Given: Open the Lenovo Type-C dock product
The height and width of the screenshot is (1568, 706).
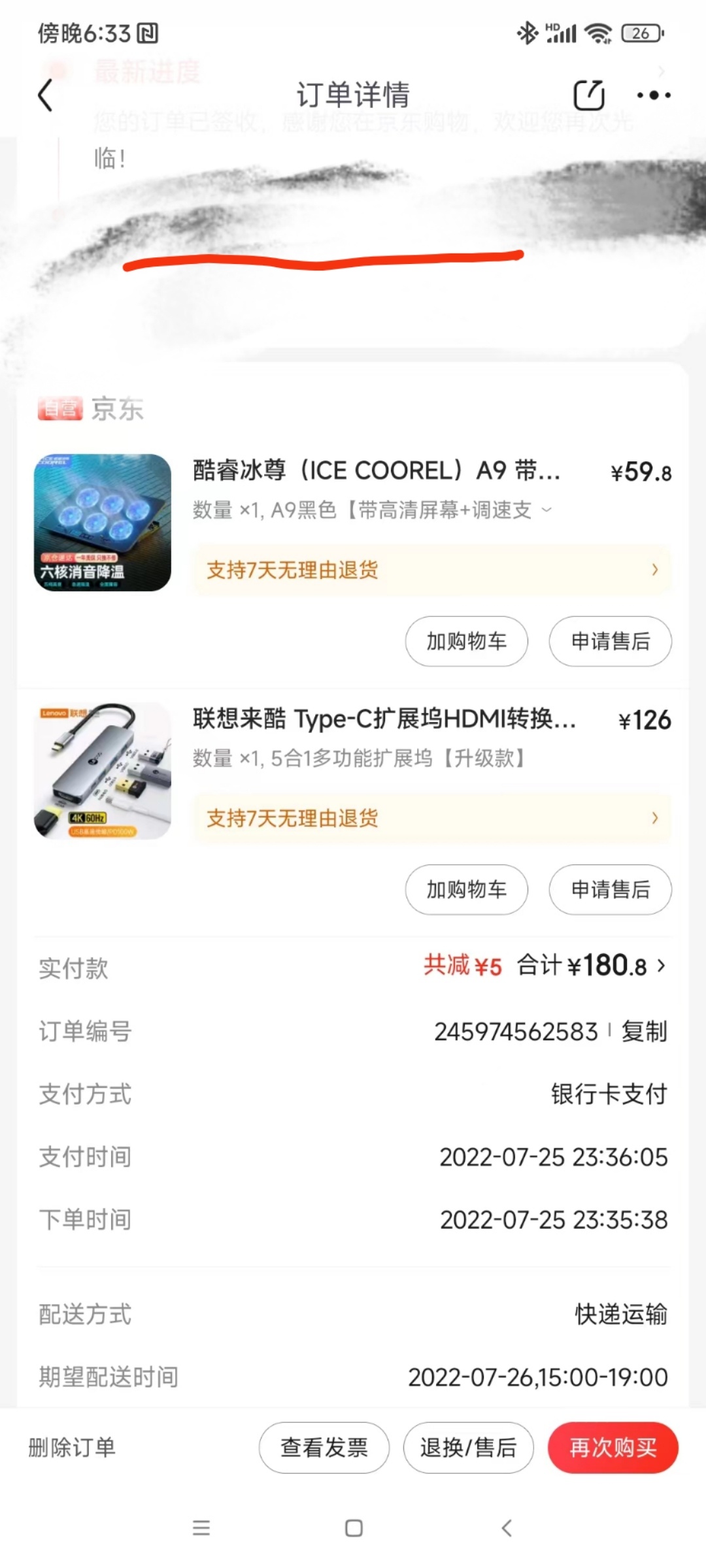Looking at the screenshot, I should tap(384, 719).
